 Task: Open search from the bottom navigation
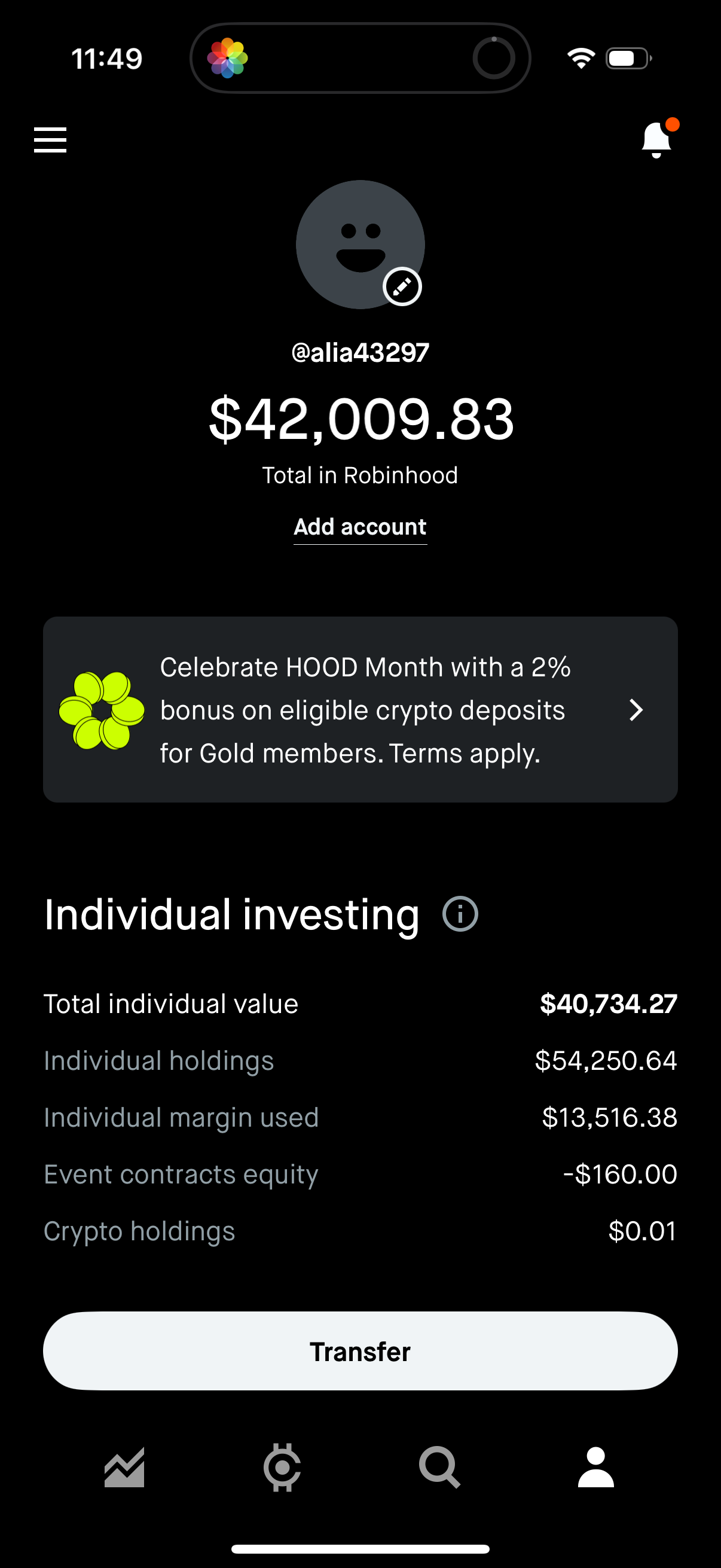tap(439, 1467)
